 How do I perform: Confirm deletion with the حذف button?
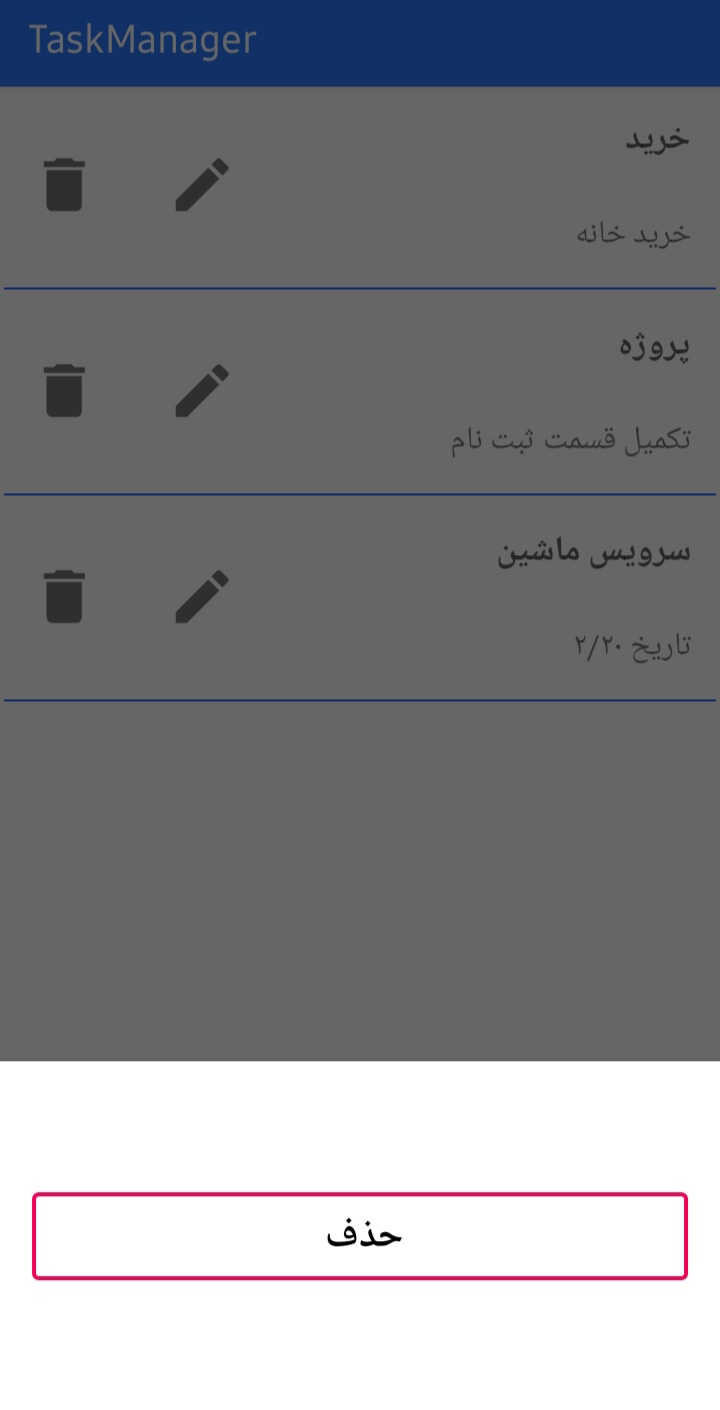tap(360, 1236)
